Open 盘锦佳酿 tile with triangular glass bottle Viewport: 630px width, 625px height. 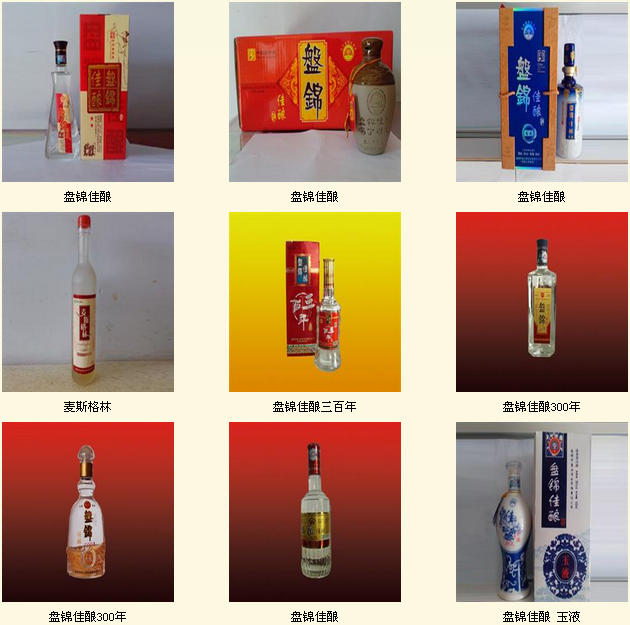pyautogui.click(x=88, y=92)
